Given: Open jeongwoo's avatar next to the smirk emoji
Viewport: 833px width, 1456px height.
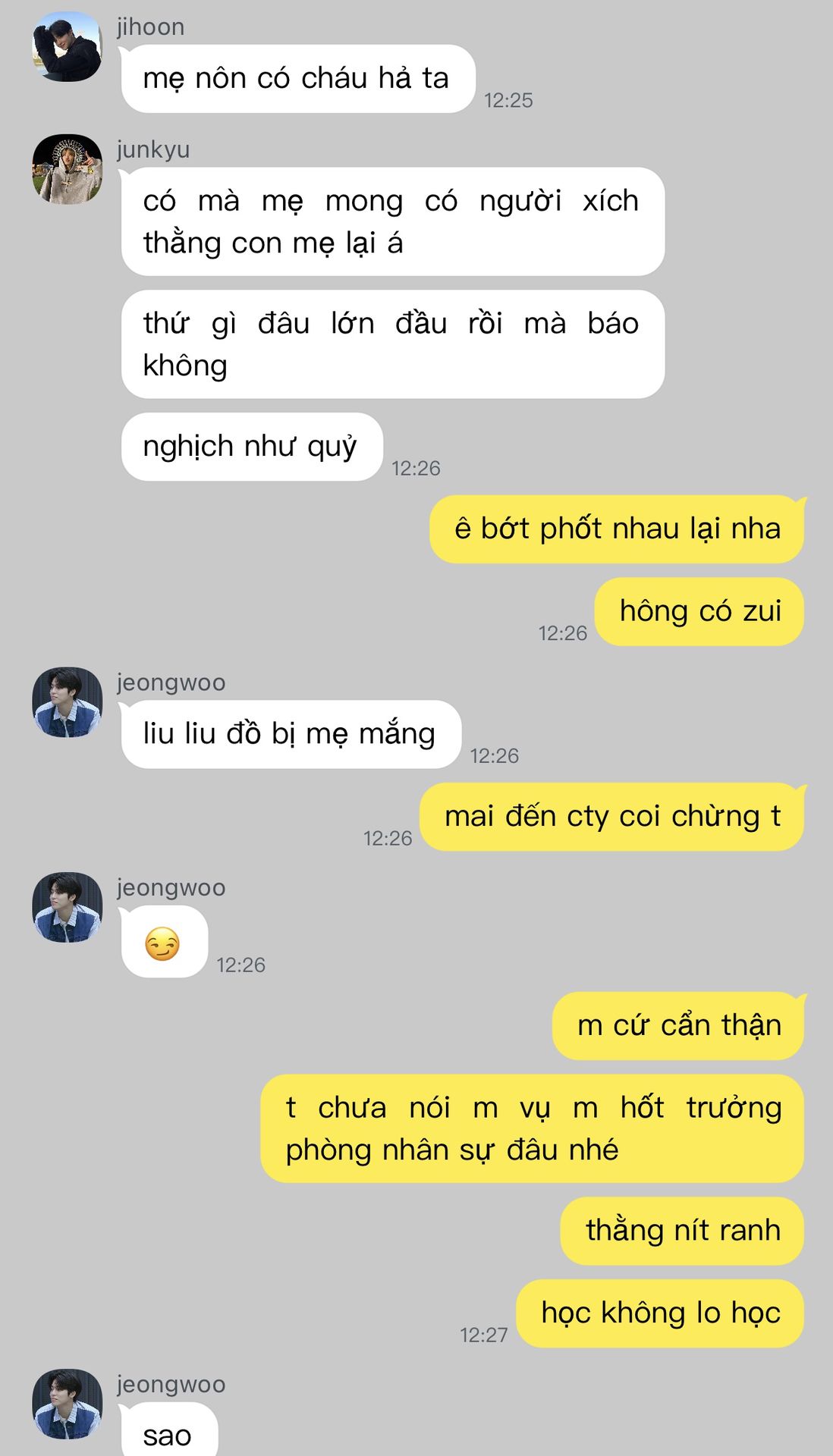Looking at the screenshot, I should pyautogui.click(x=67, y=907).
